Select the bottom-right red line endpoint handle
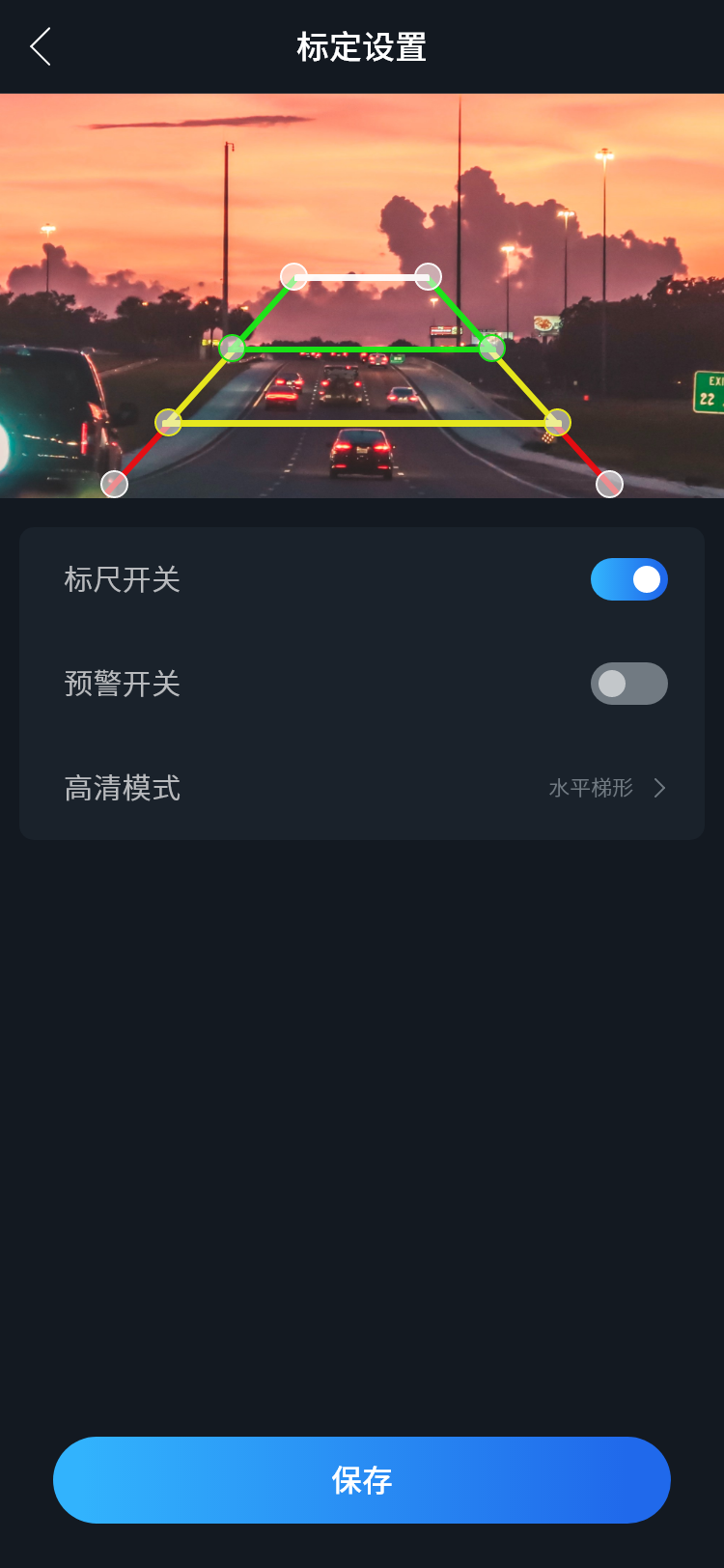Viewport: 724px width, 1568px height. [610, 483]
